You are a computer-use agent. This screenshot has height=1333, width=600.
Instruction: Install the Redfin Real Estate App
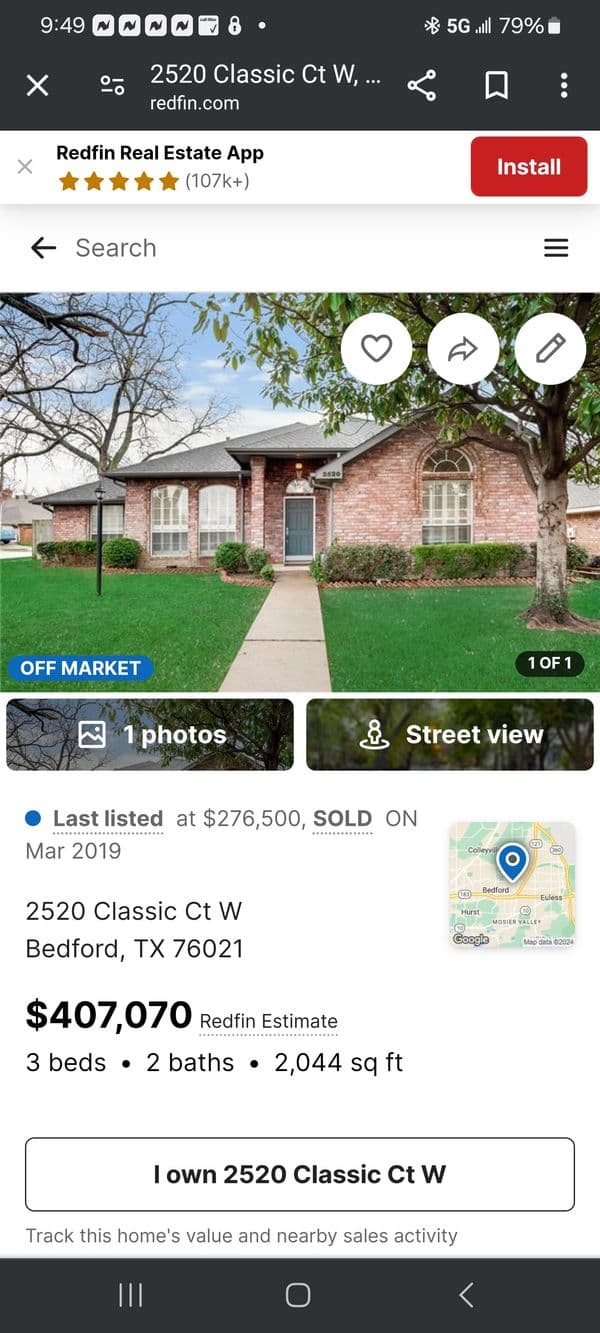click(528, 167)
